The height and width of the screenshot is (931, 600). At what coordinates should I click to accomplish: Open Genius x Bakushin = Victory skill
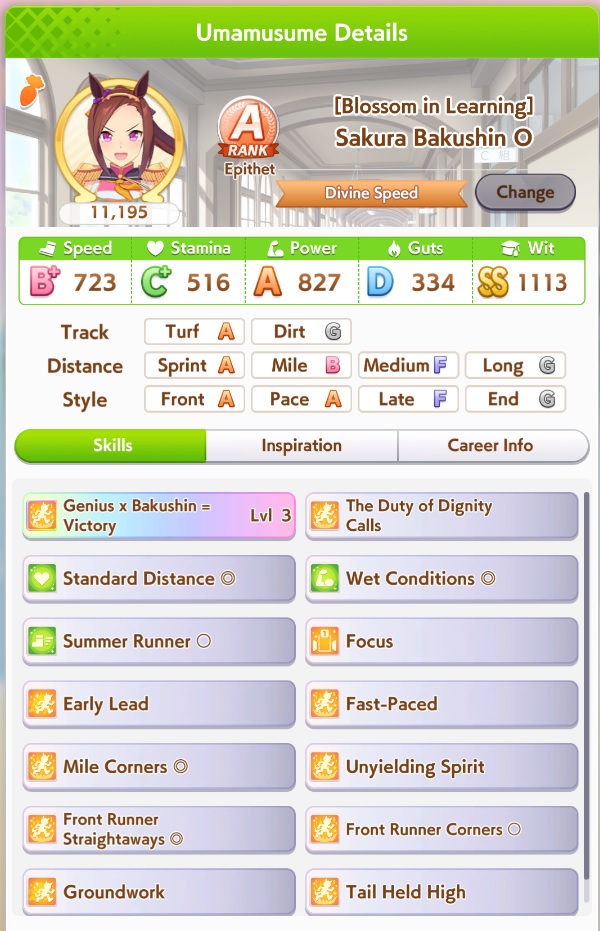(159, 515)
